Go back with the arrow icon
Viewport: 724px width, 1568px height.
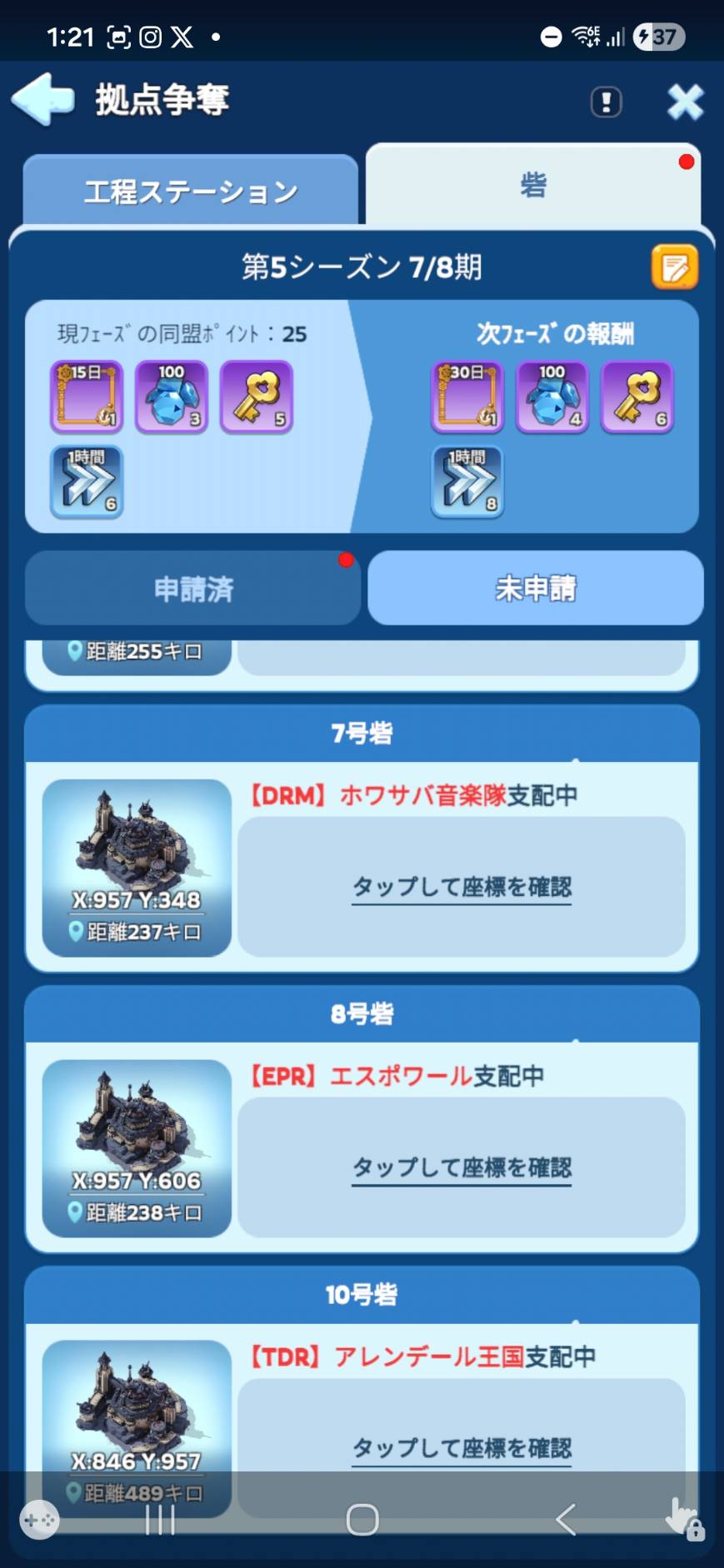coord(43,100)
